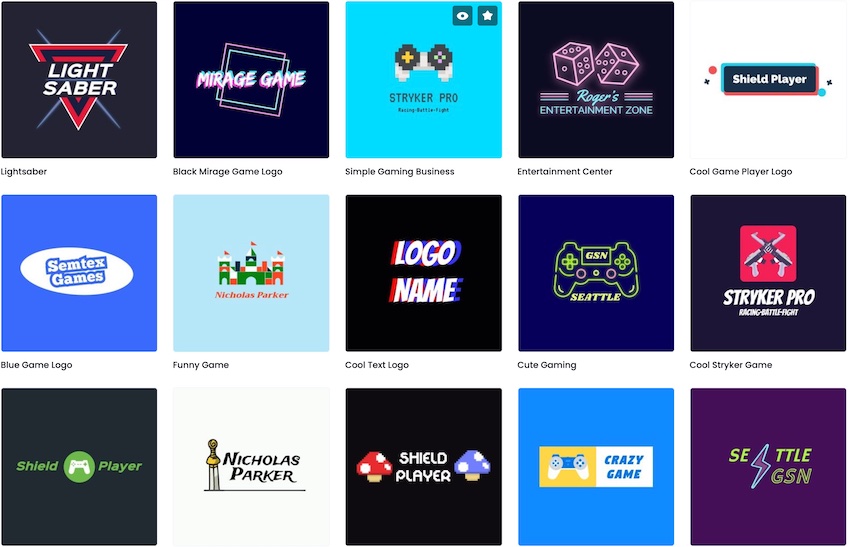Screen dimensions: 850x547
Task: Pick the Cute Gaming neon controller logo
Action: click(x=595, y=273)
